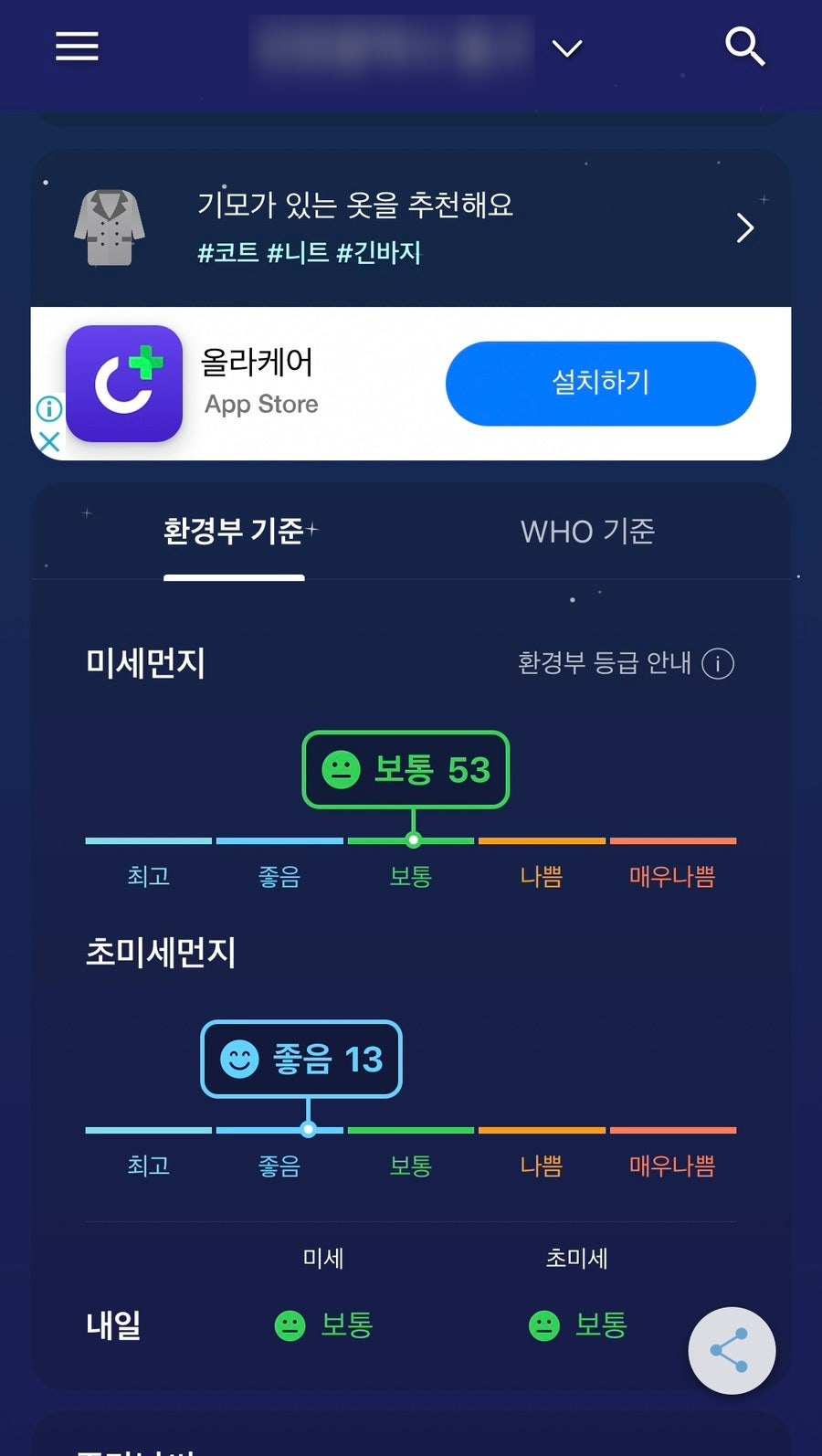Share air quality with the floating button
This screenshot has height=1456, width=822.
pos(731,1350)
